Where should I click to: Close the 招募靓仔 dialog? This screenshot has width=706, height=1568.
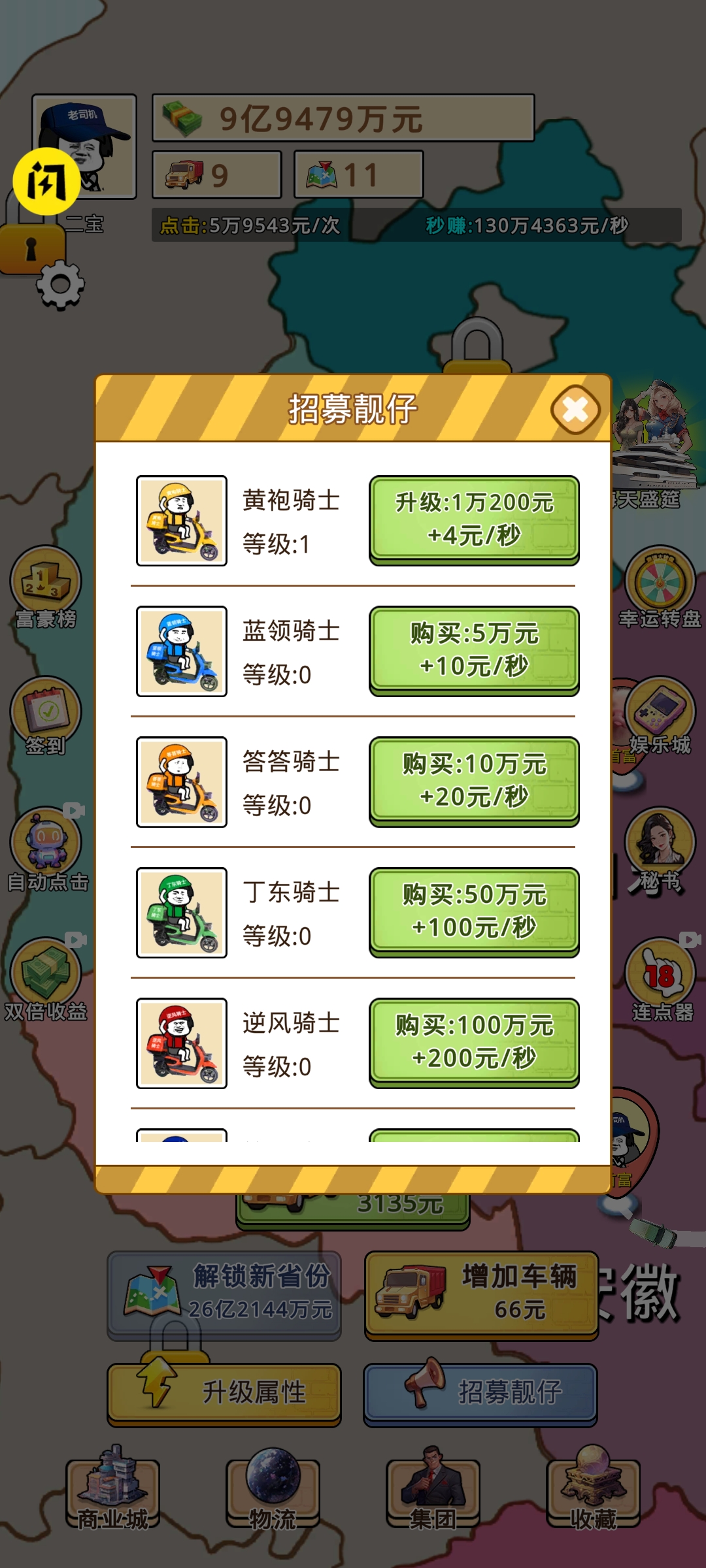(x=575, y=410)
